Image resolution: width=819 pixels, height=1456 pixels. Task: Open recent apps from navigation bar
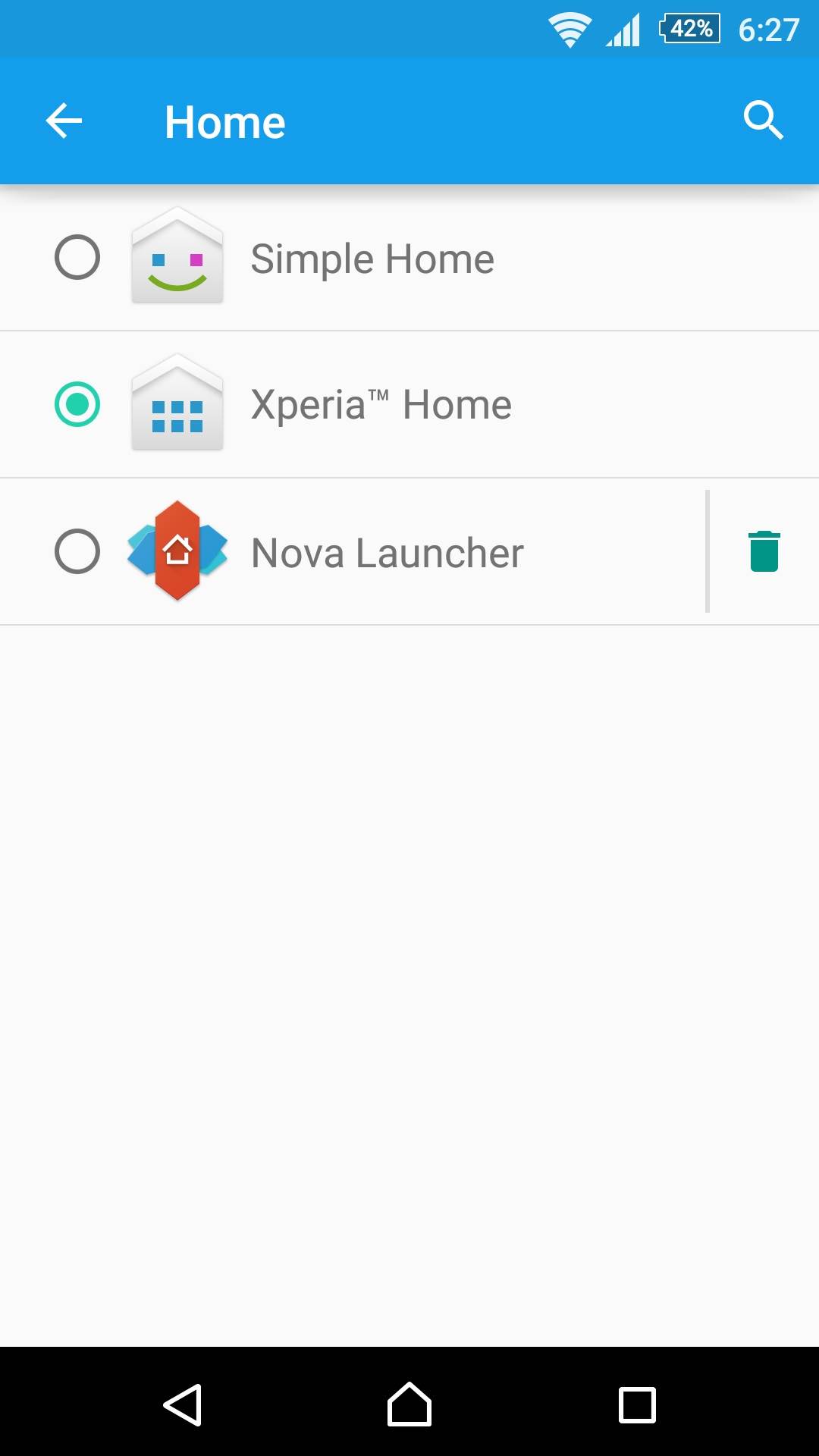637,1404
